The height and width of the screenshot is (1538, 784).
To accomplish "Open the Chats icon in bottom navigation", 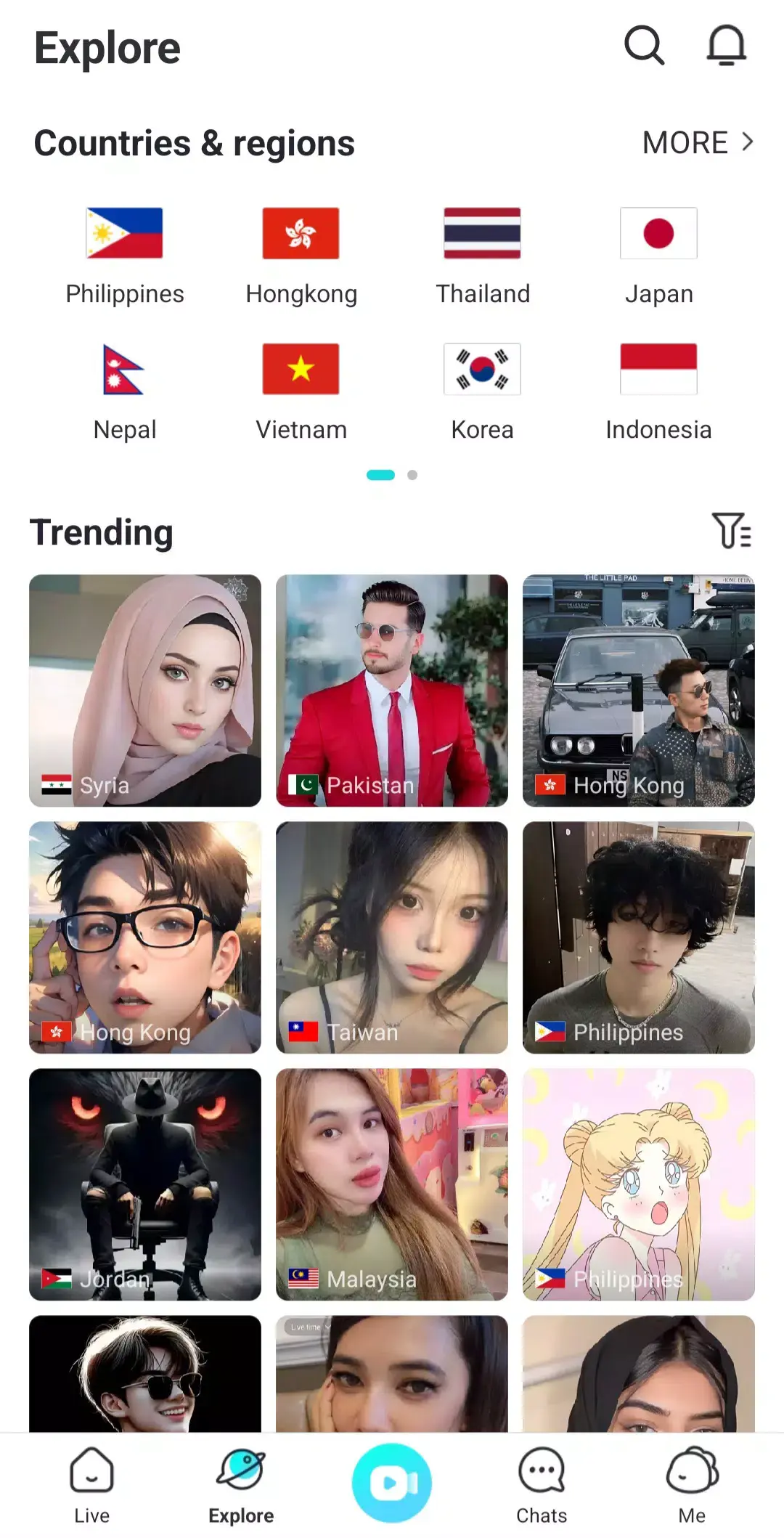I will click(x=540, y=1474).
